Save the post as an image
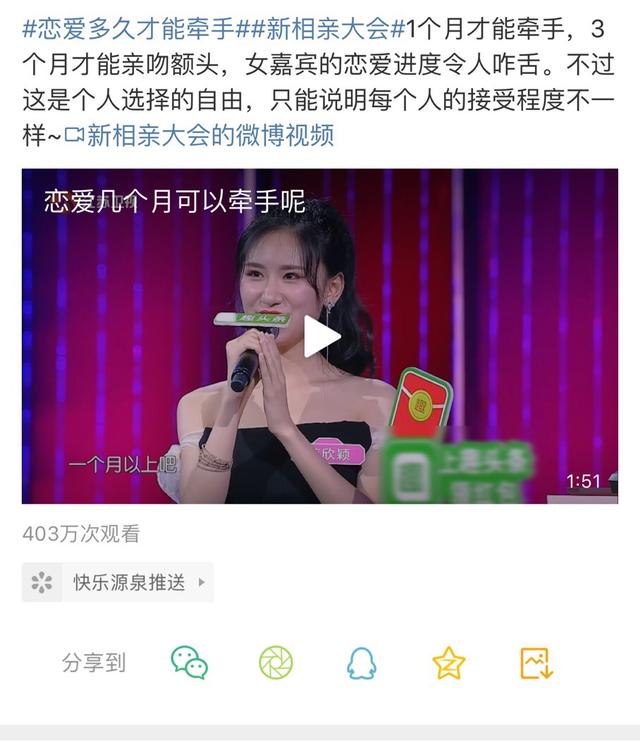640x742 pixels. point(536,661)
